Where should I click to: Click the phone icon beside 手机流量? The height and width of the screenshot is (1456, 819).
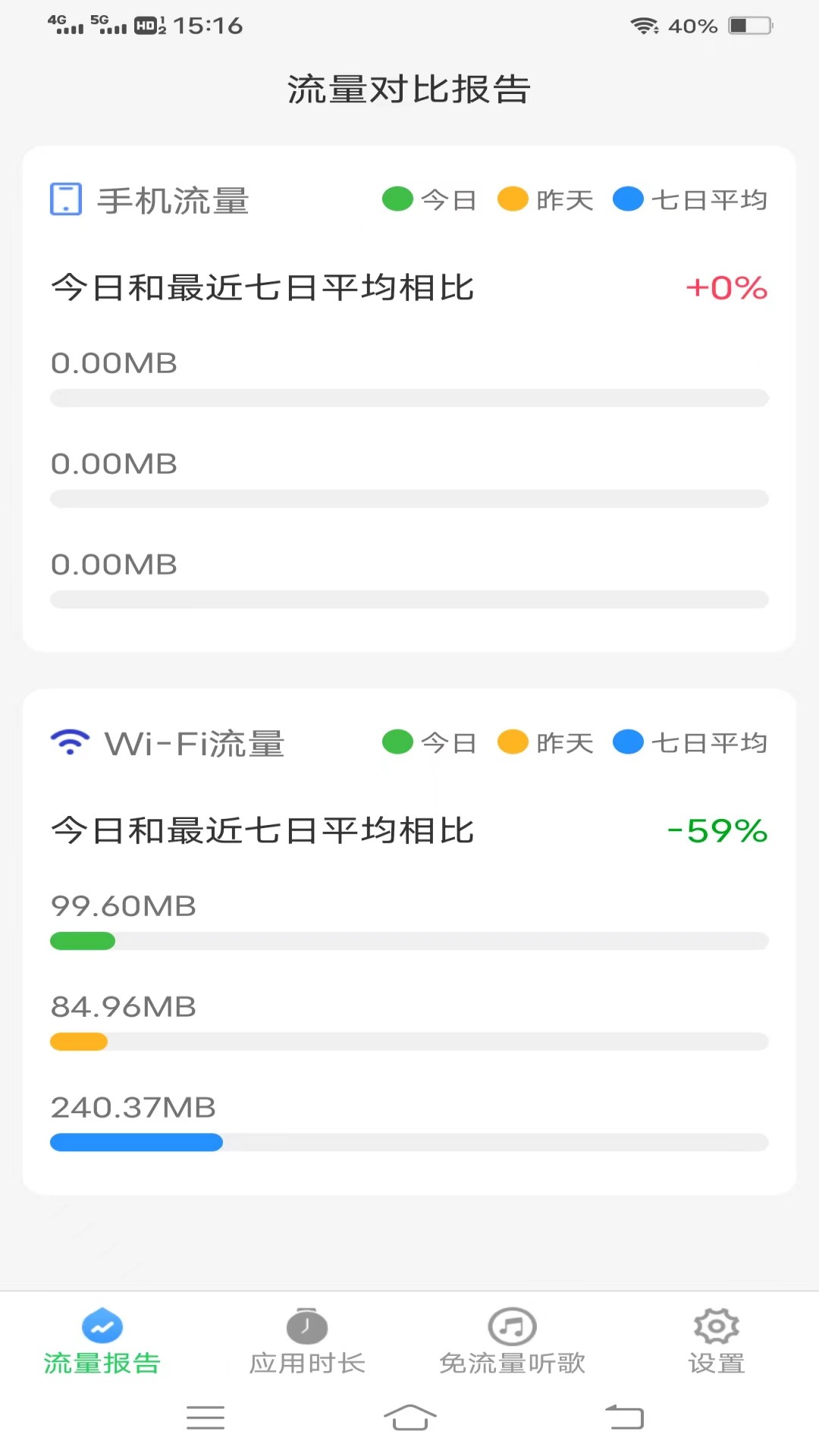65,199
